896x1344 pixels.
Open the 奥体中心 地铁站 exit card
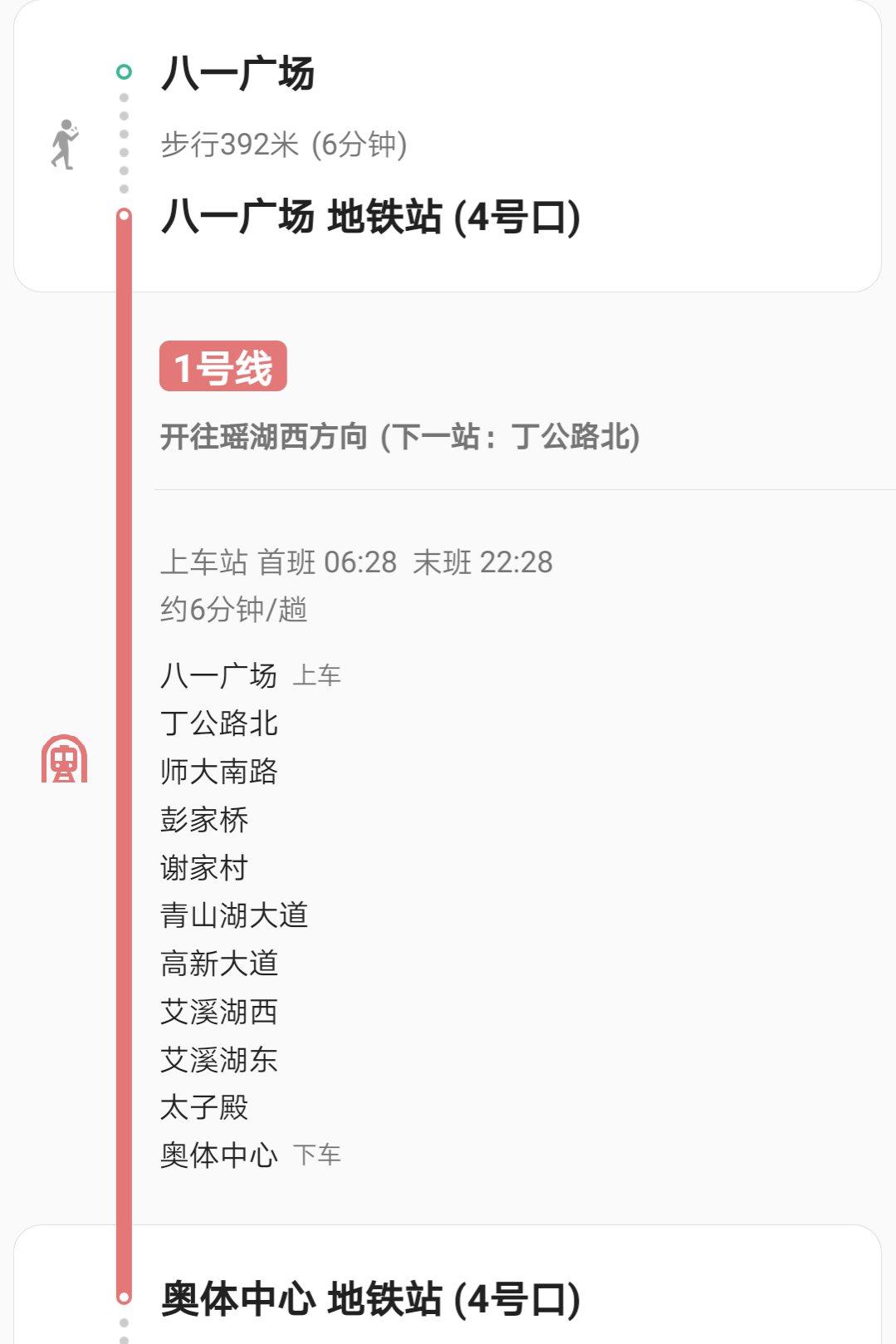tap(370, 1298)
